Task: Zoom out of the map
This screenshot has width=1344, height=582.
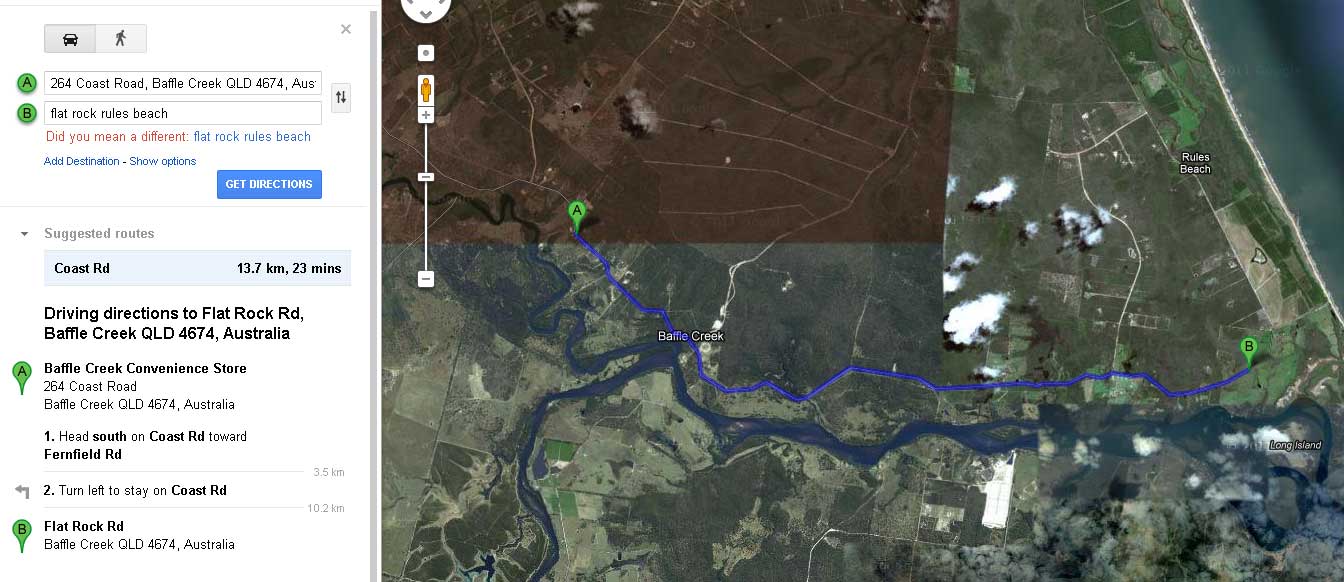Action: click(x=426, y=279)
